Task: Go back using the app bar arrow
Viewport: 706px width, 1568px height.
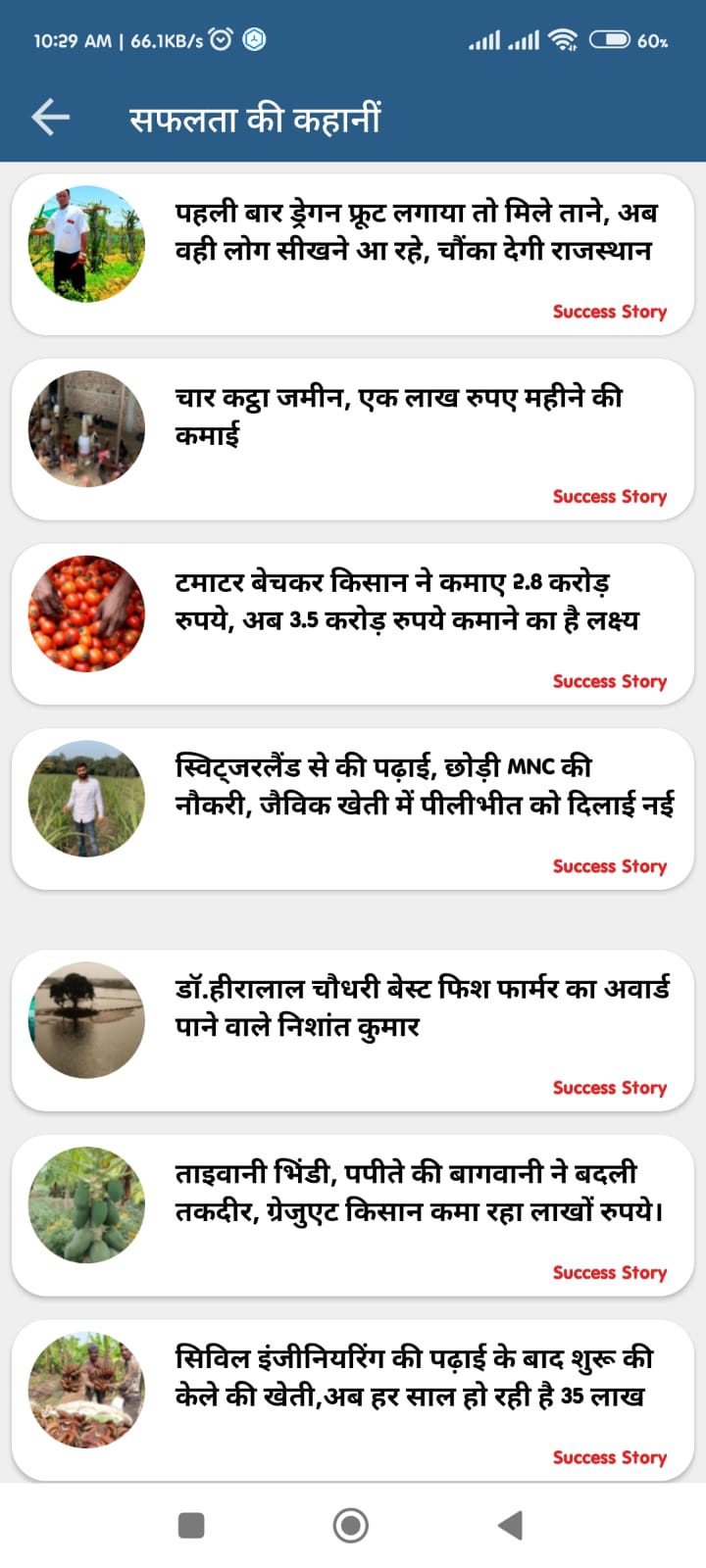Action: pyautogui.click(x=50, y=118)
